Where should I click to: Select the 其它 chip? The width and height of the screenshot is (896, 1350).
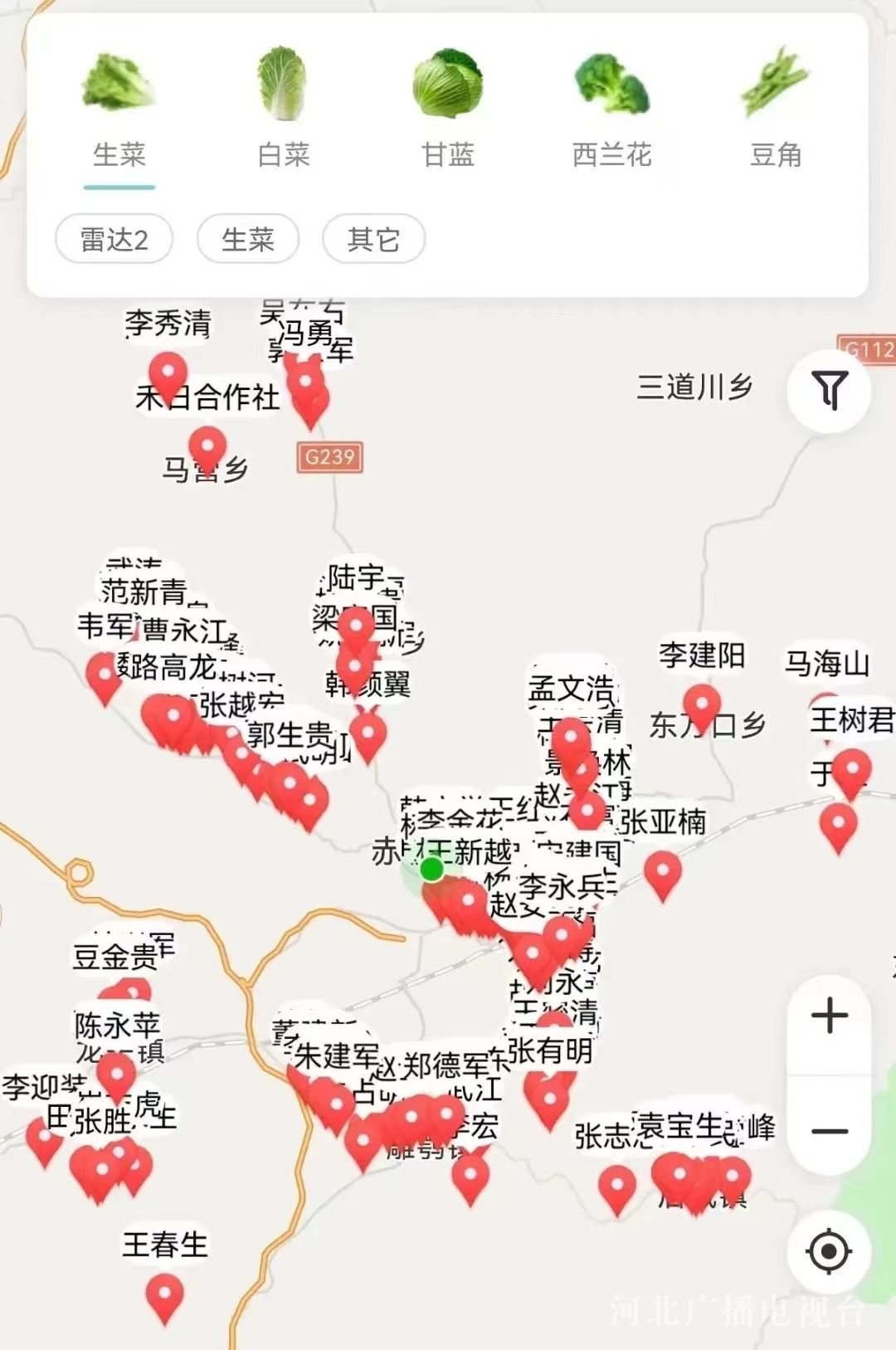(x=373, y=240)
